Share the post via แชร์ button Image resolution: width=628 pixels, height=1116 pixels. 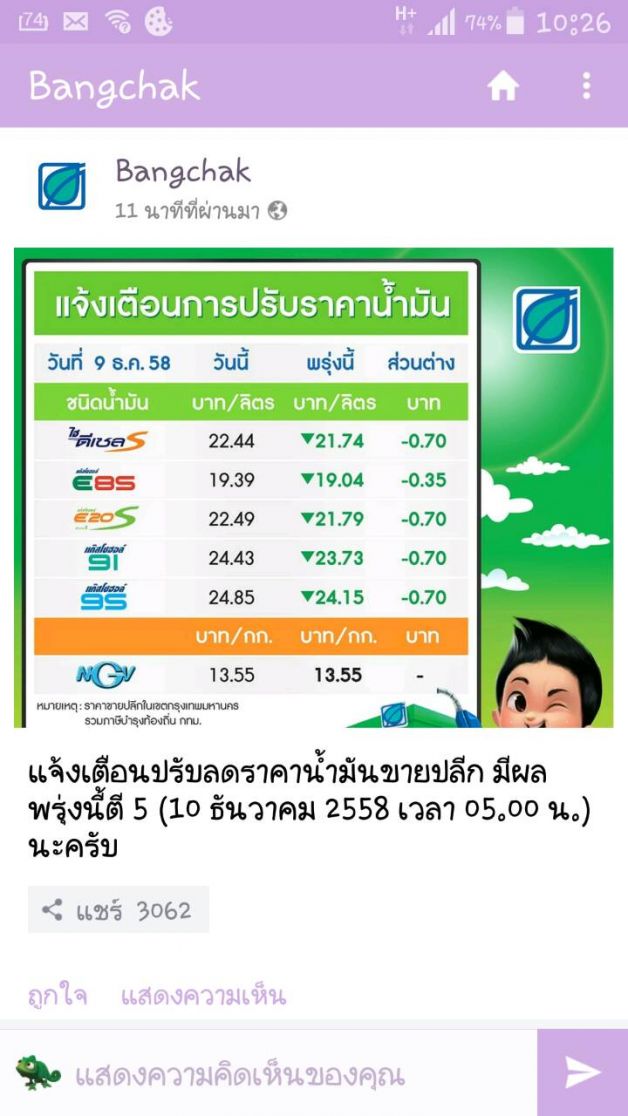[x=118, y=910]
